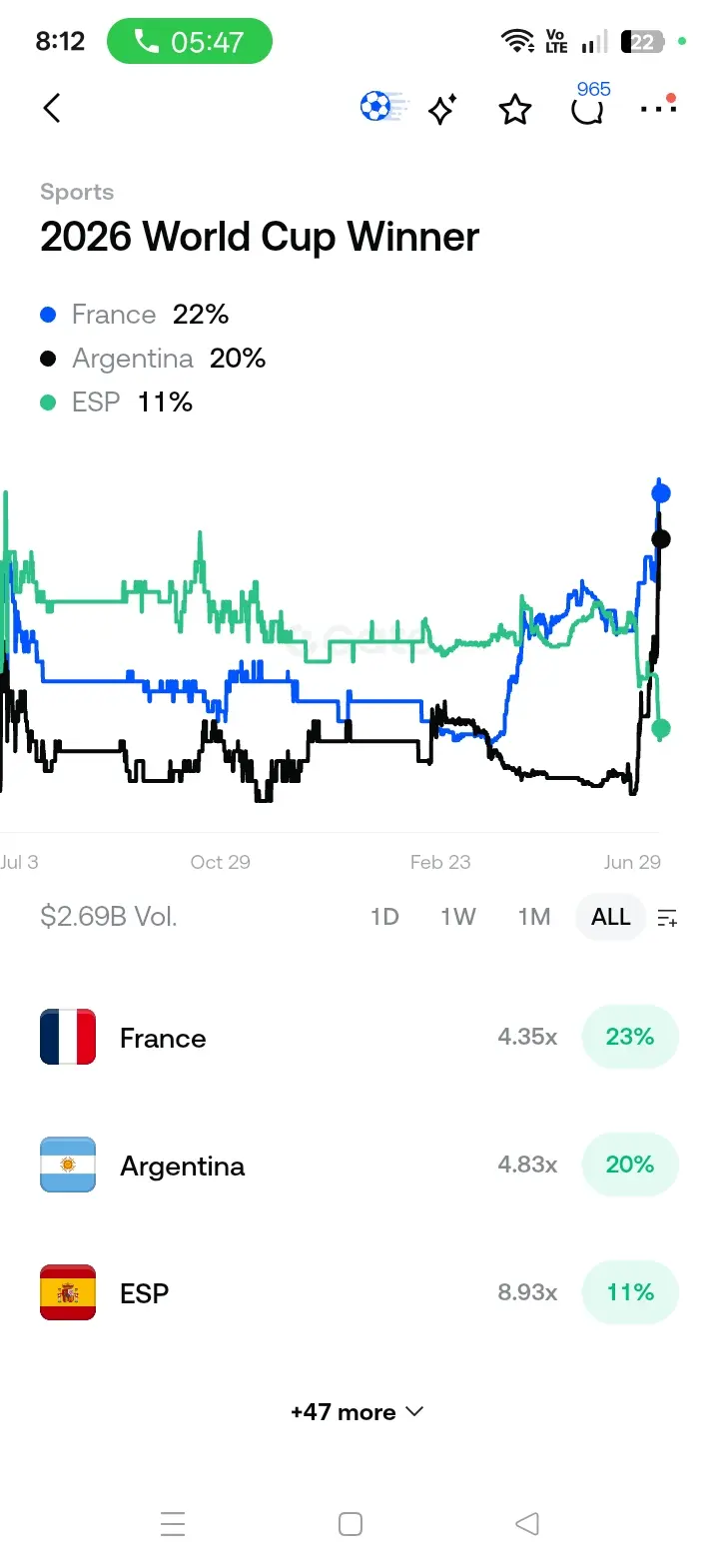Screen dimensions: 719x1568
Task: Open recent apps from navigation bar
Action: (173, 1524)
